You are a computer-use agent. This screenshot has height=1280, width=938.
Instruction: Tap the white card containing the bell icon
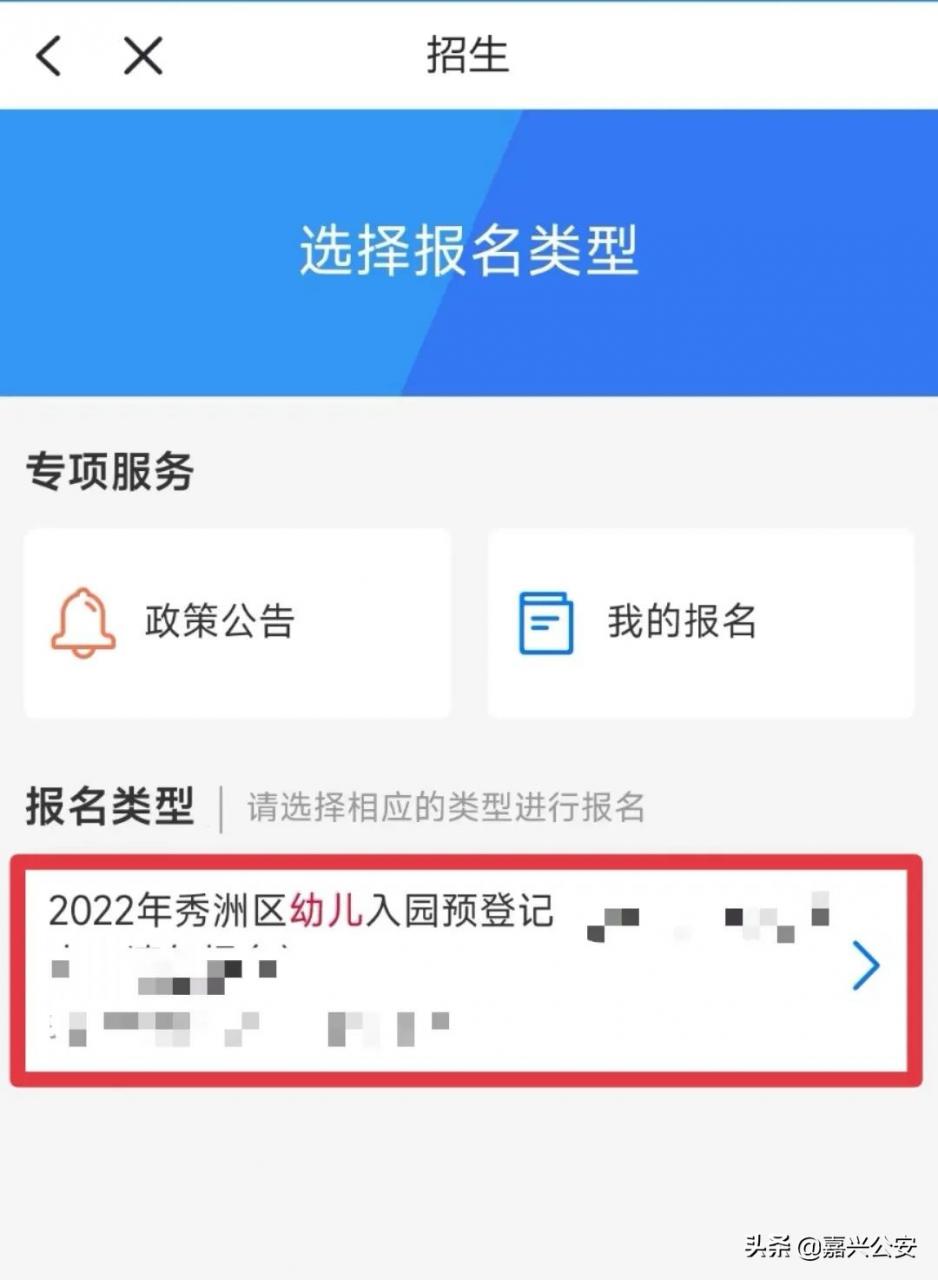tap(236, 622)
